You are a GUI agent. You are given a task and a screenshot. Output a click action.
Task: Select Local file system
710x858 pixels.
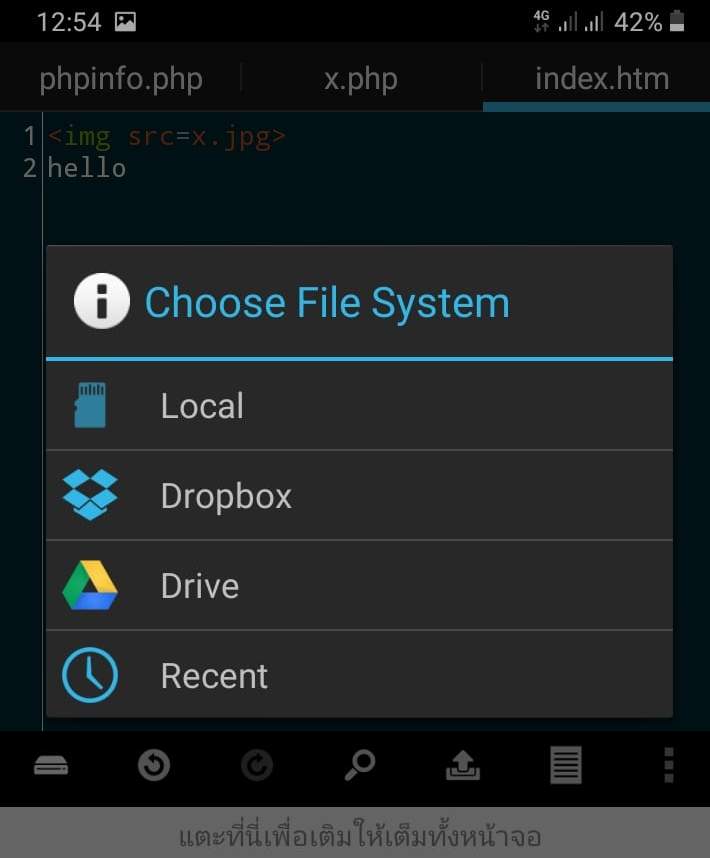pos(358,406)
